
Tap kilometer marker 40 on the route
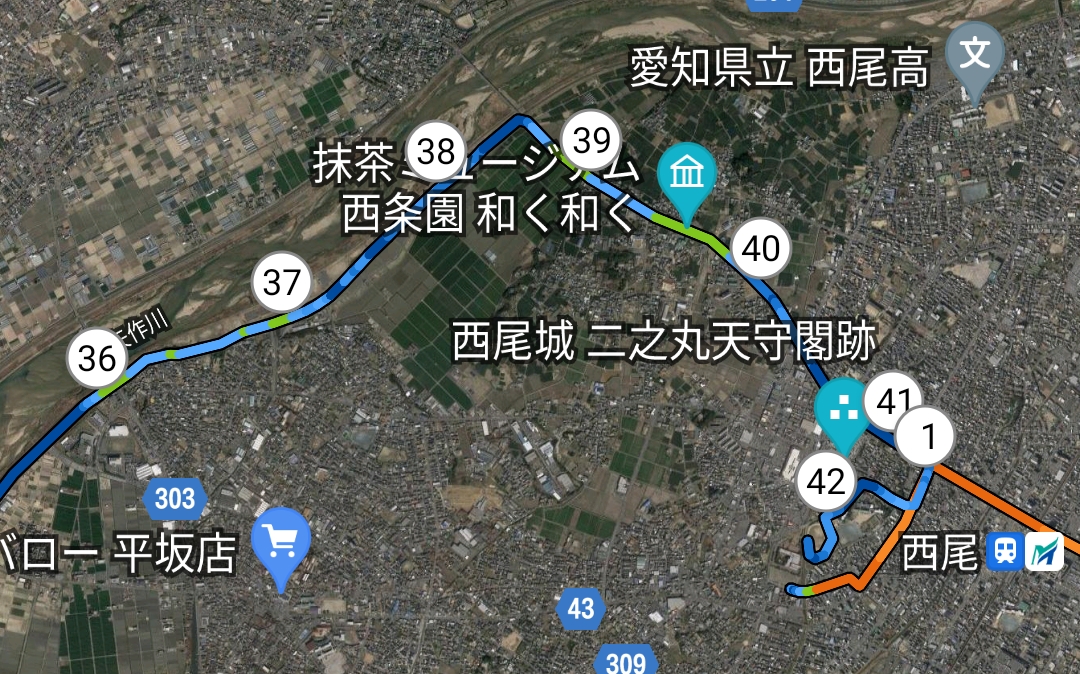761,249
